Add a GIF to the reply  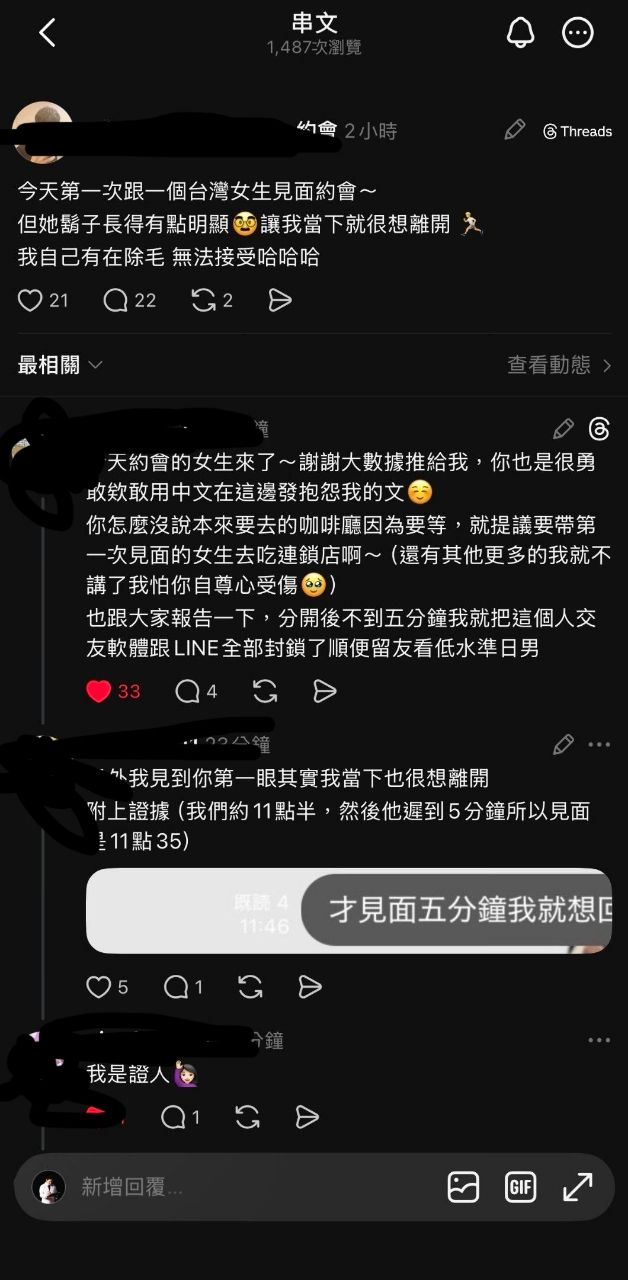pos(520,1187)
